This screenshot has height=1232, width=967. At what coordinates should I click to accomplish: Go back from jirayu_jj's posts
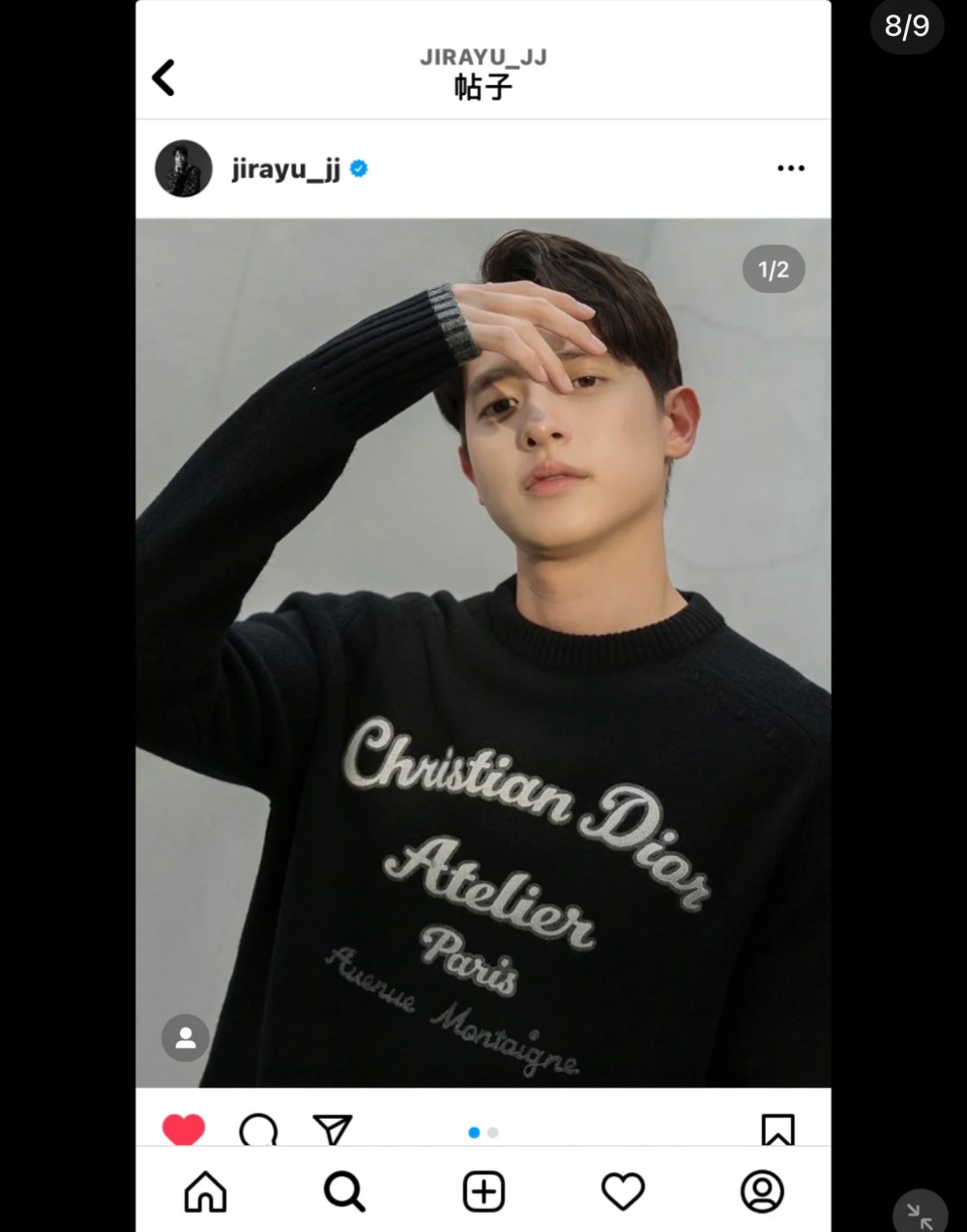pyautogui.click(x=163, y=78)
